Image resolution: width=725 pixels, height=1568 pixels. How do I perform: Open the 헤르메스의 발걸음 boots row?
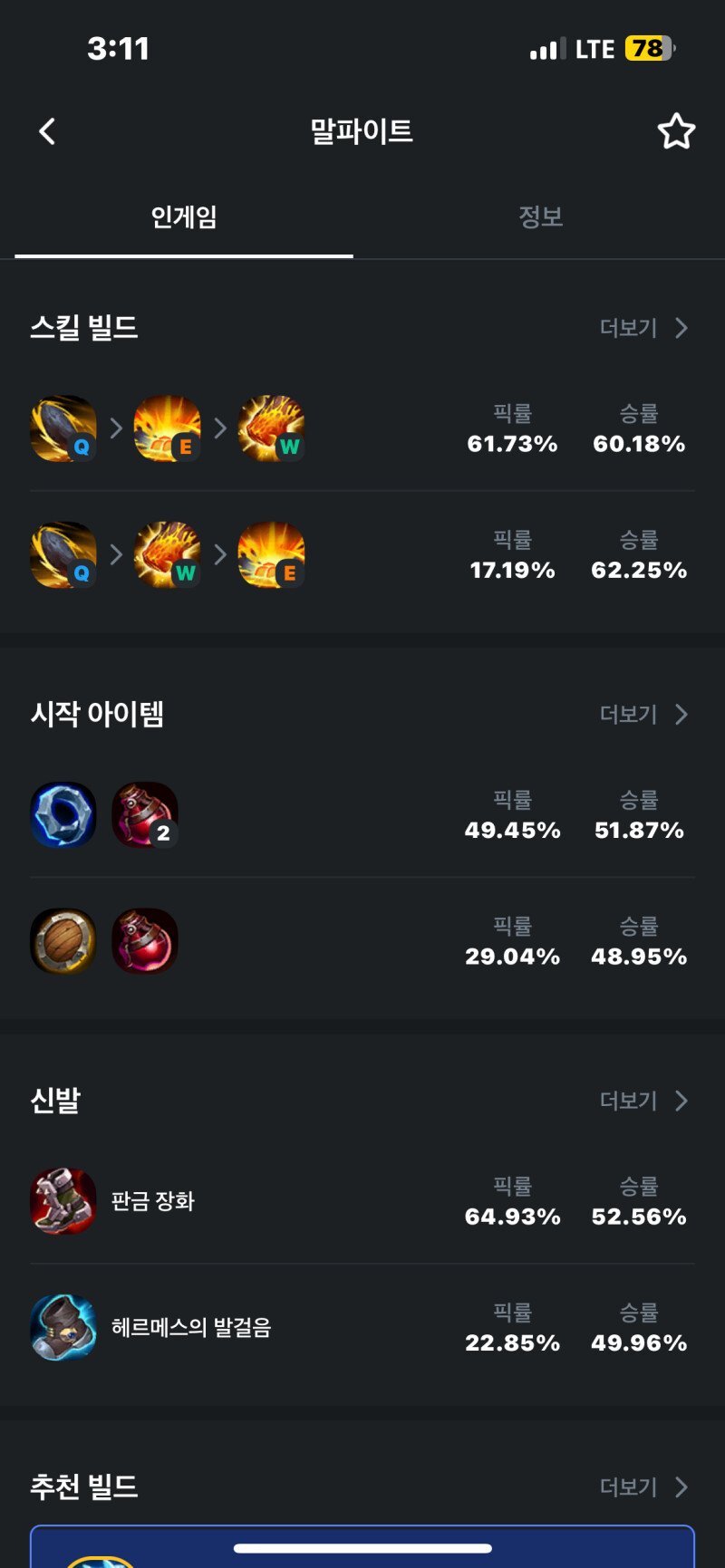362,1327
